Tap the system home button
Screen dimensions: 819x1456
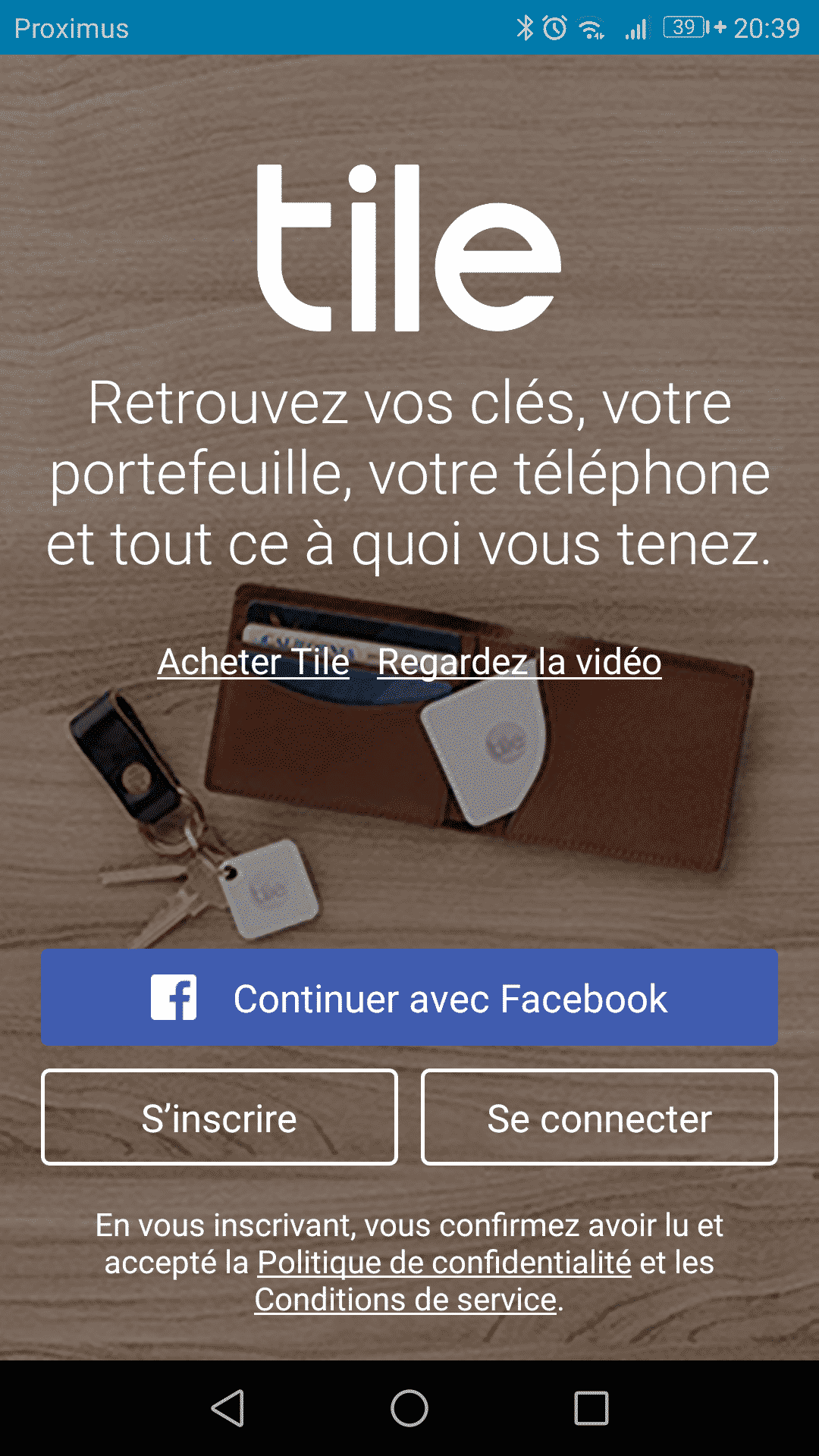click(x=409, y=1408)
